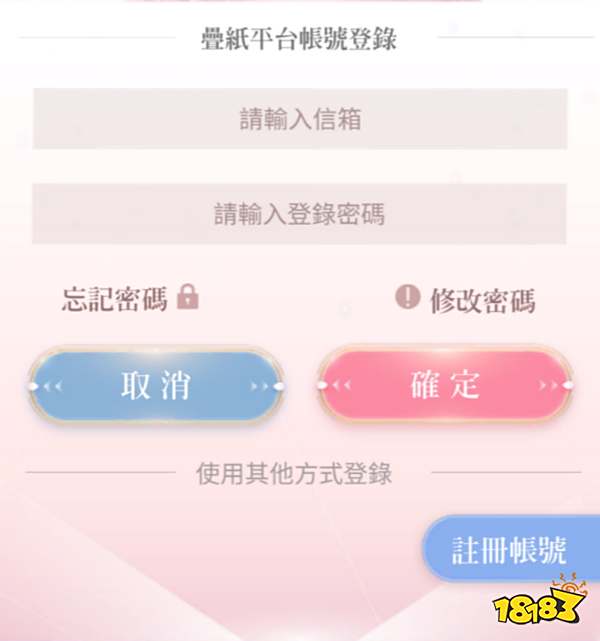
Task: Cancel login with the 取消 button
Action: [155, 386]
